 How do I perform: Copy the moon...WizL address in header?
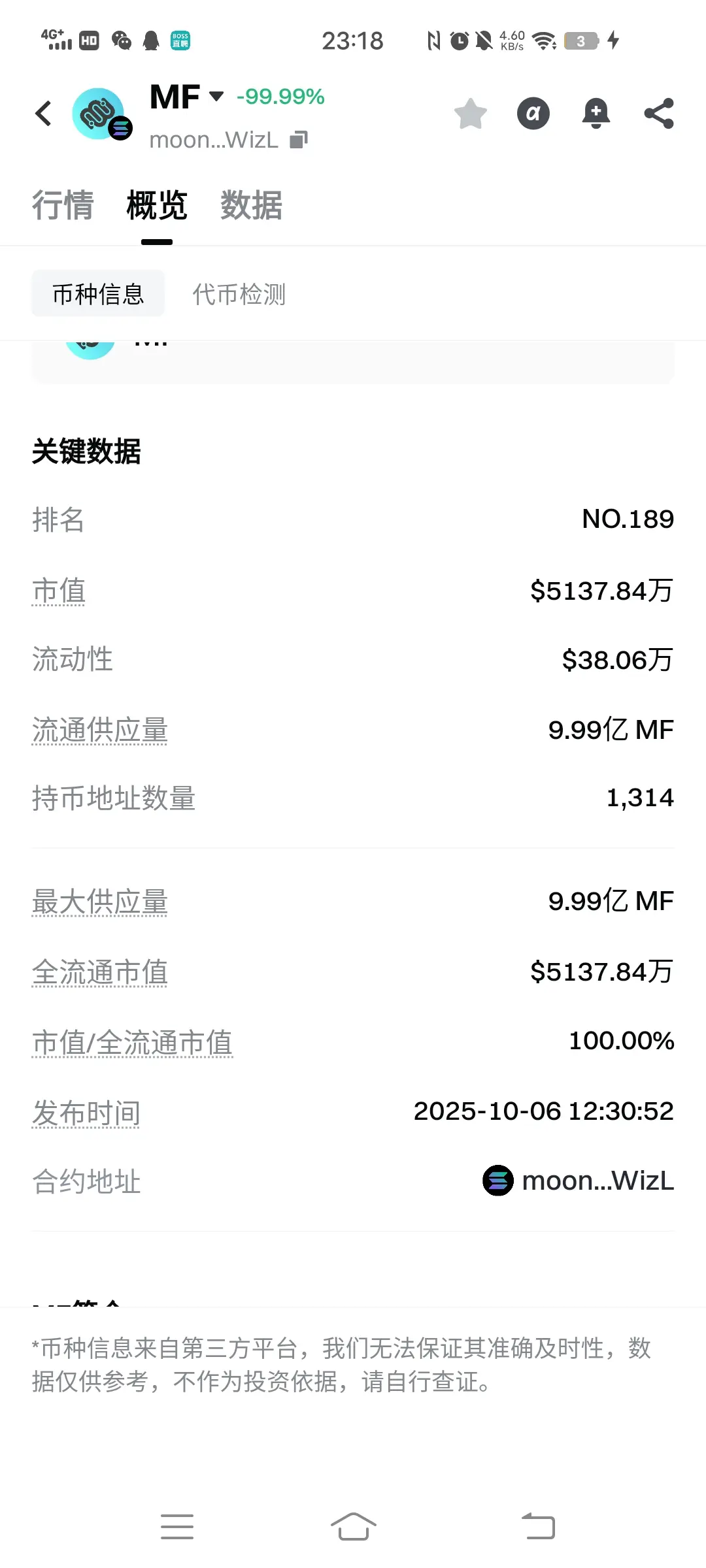[299, 140]
